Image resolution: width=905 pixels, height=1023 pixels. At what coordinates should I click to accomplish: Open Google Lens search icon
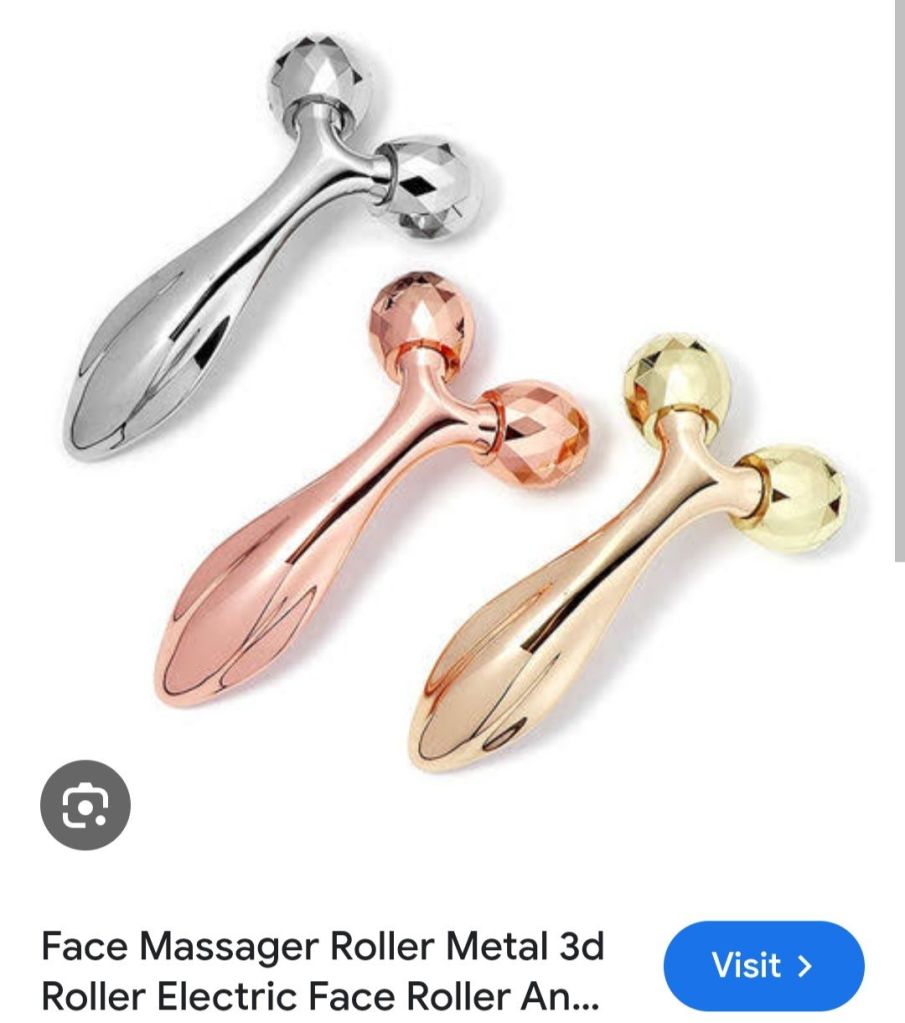pos(85,805)
